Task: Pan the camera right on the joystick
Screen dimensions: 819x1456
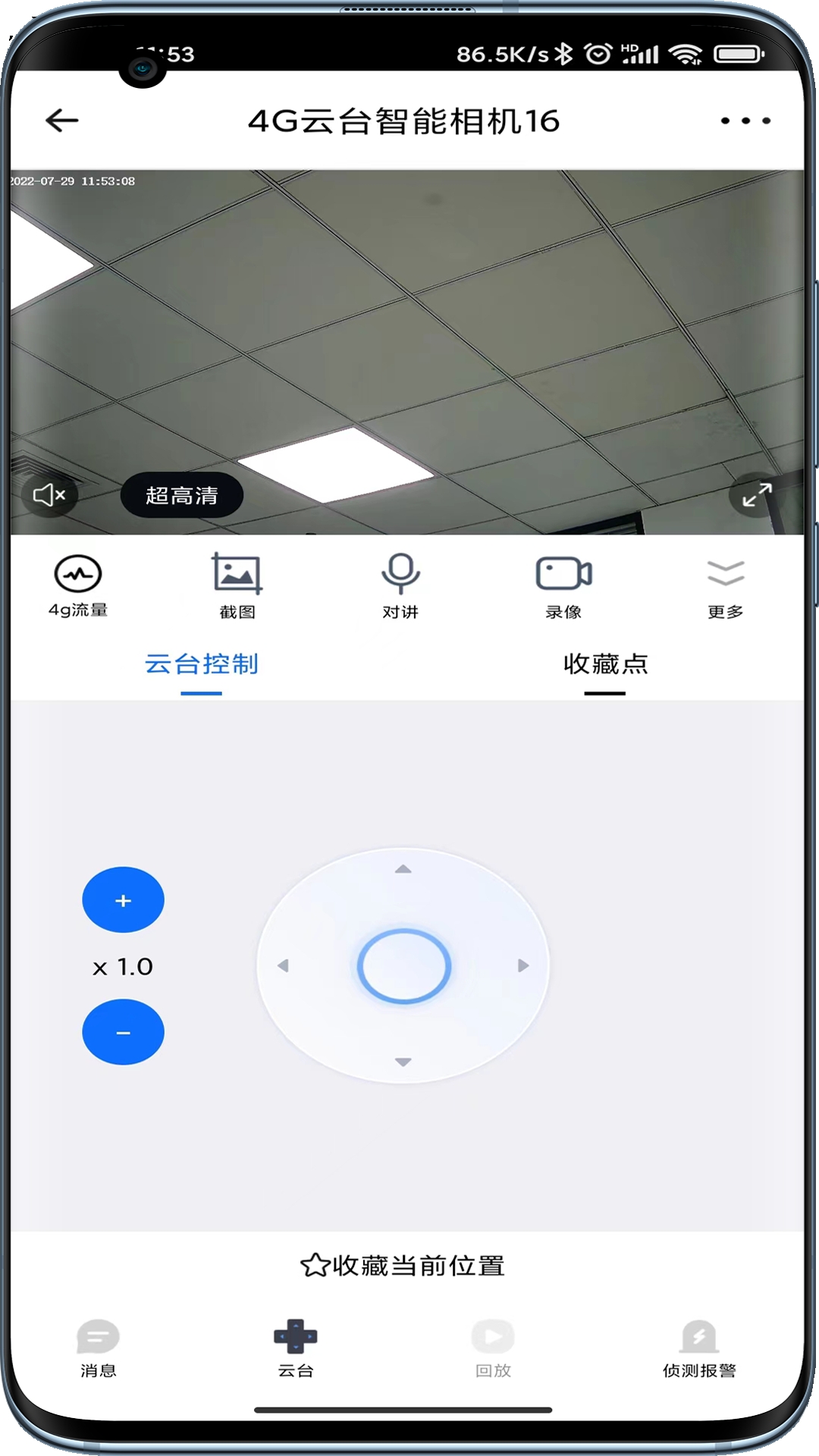Action: [523, 965]
